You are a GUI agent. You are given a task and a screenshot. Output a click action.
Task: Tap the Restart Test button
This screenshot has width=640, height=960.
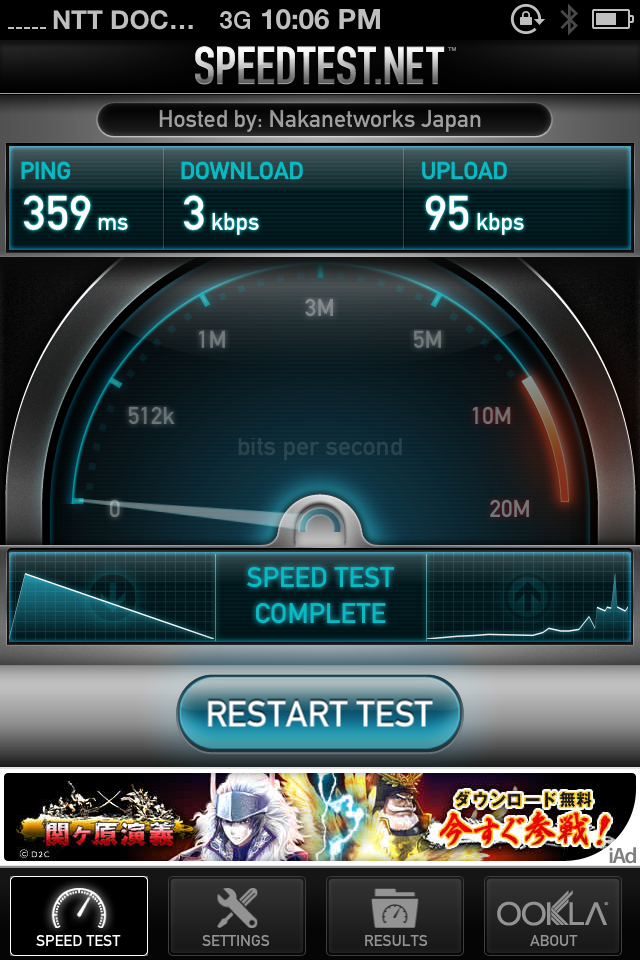319,714
